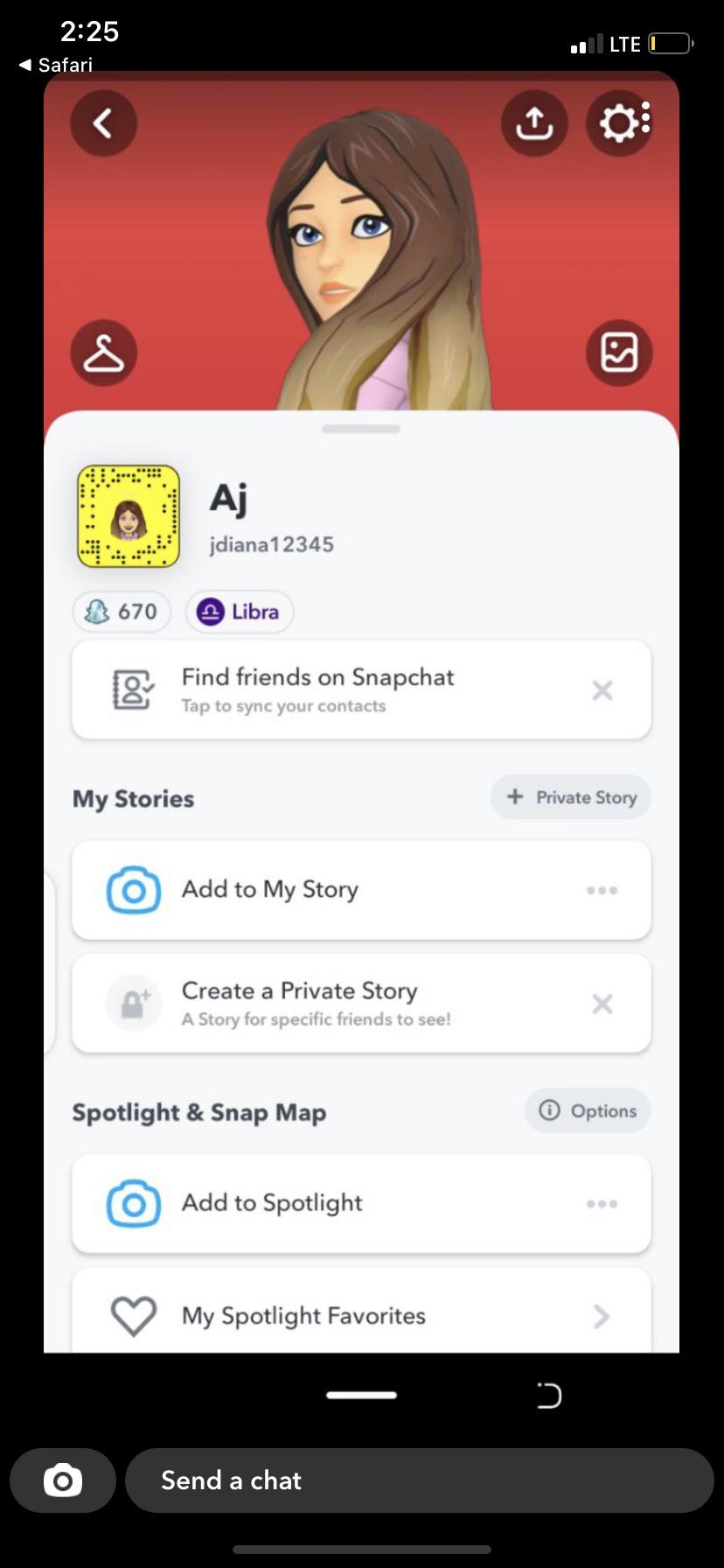Image resolution: width=724 pixels, height=1568 pixels.
Task: Open more options for Add to Spotlight
Action: [602, 1204]
